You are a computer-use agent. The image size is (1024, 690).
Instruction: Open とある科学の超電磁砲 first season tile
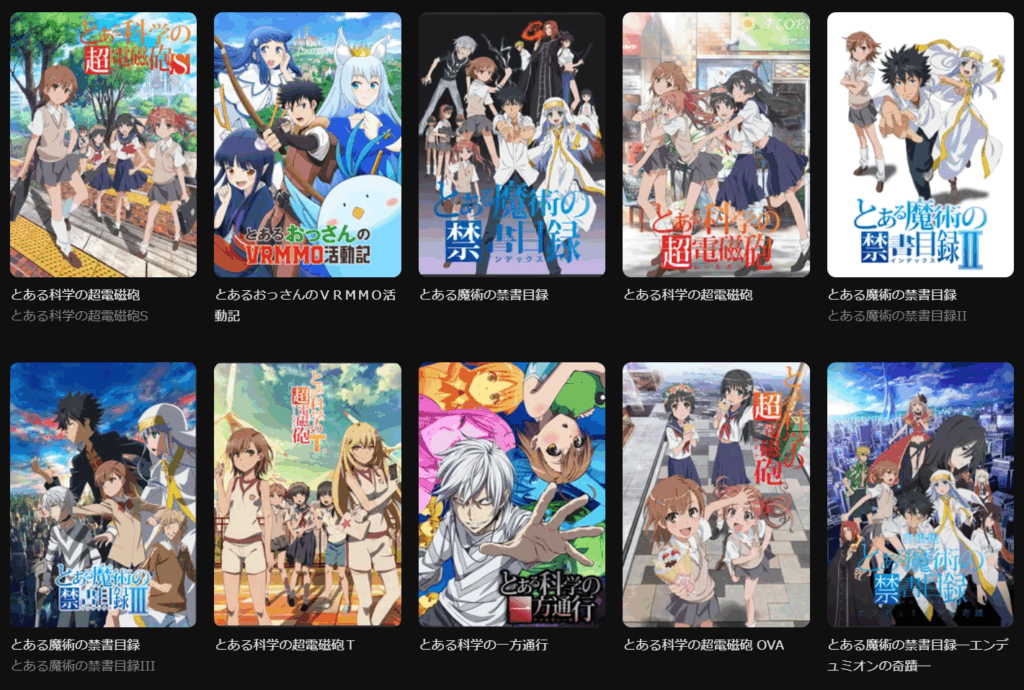pos(715,145)
